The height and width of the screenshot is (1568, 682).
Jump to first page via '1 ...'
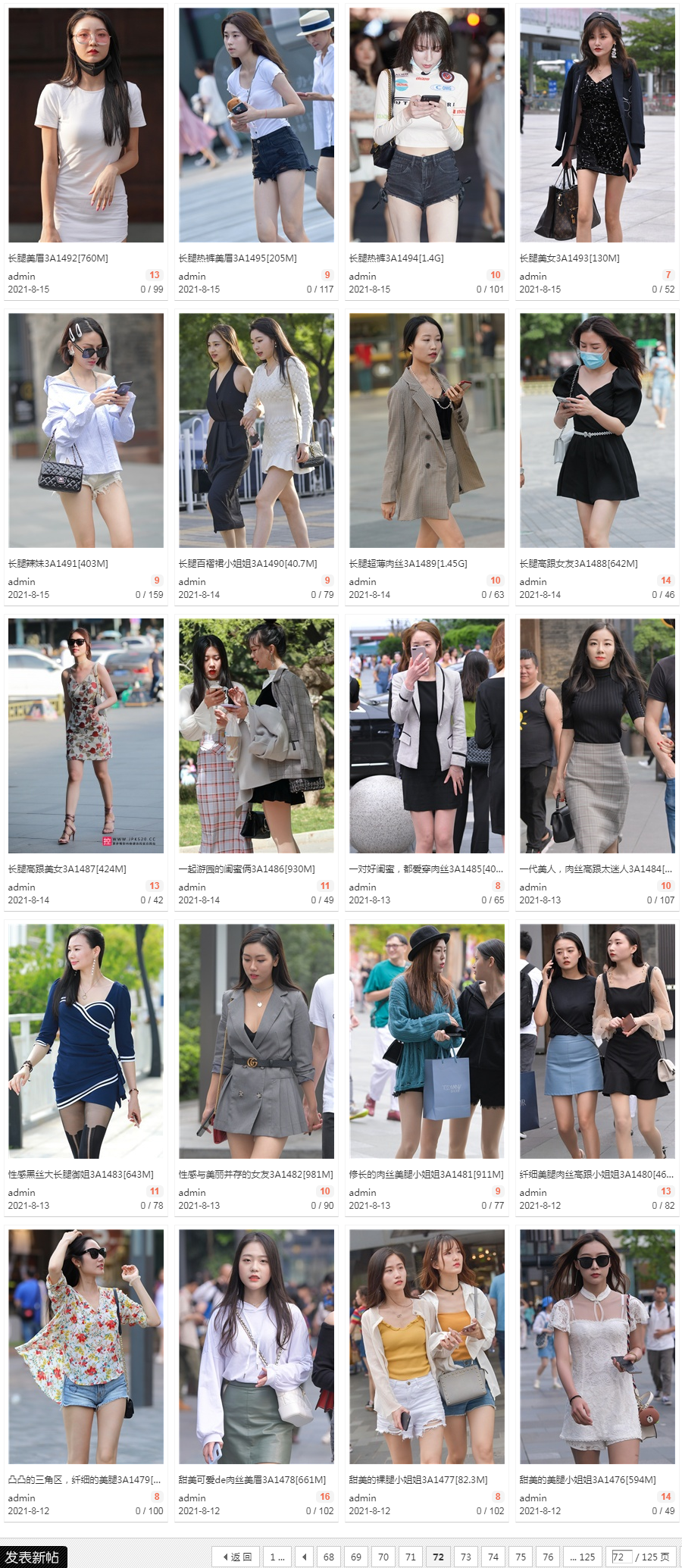[x=277, y=1557]
